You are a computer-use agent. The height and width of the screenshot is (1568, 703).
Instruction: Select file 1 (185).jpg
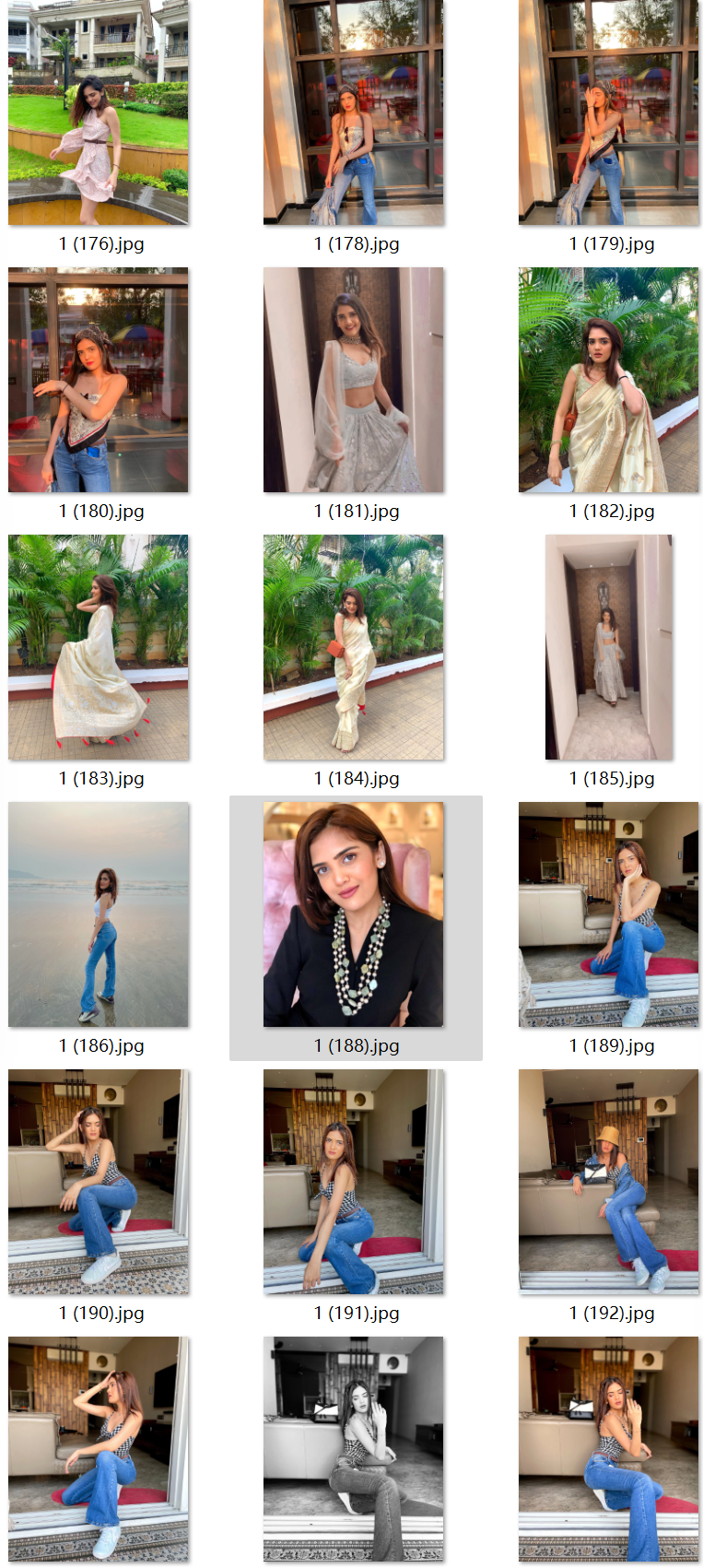608,647
